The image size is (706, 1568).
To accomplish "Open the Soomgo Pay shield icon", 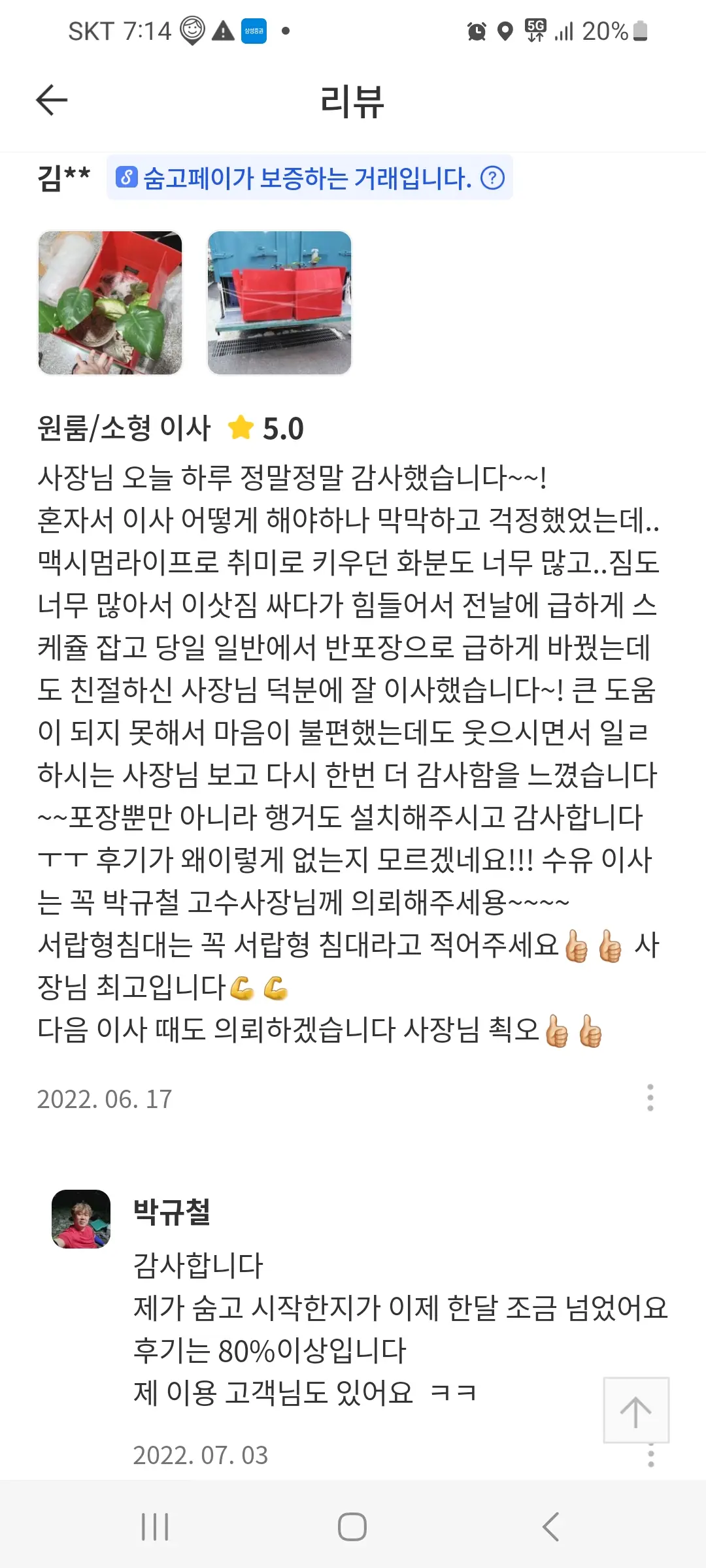I will (127, 175).
